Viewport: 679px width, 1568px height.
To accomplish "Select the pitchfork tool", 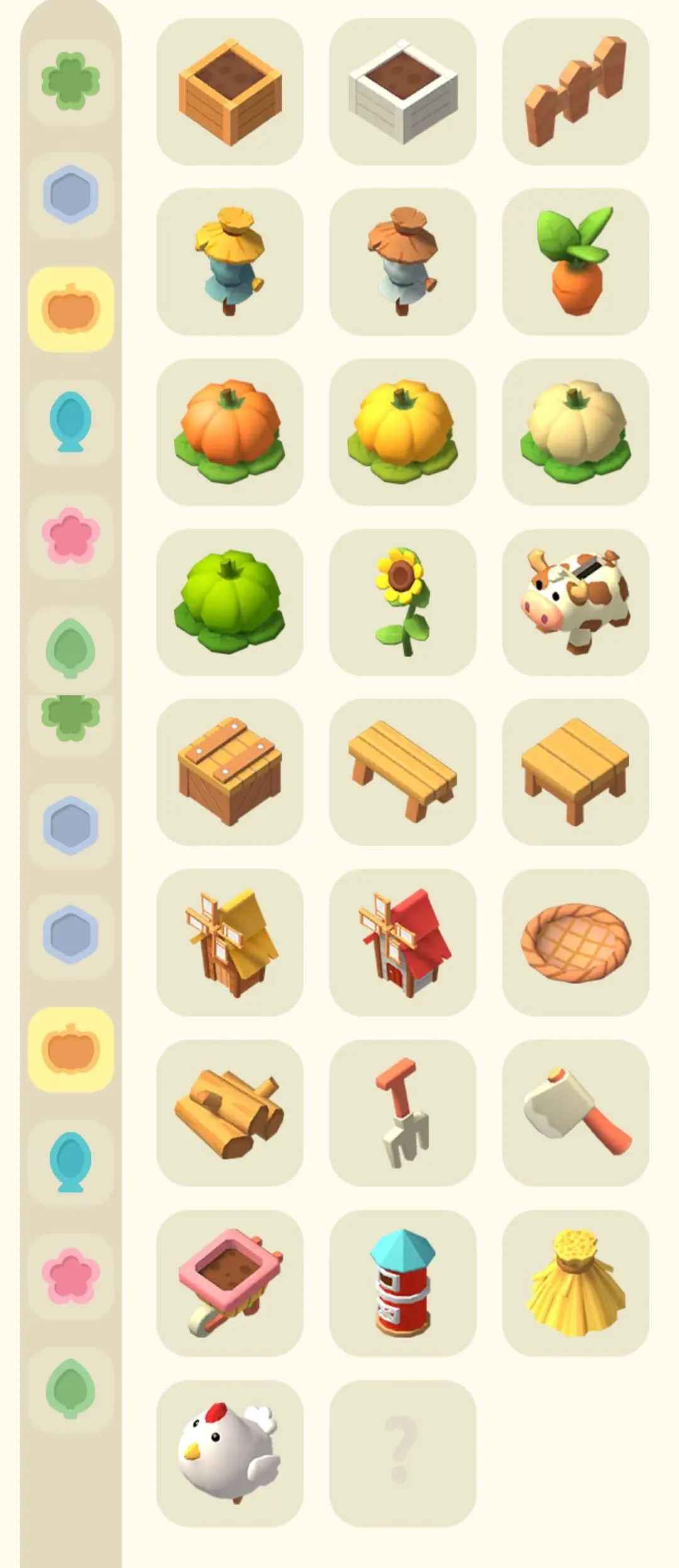I will (402, 1113).
